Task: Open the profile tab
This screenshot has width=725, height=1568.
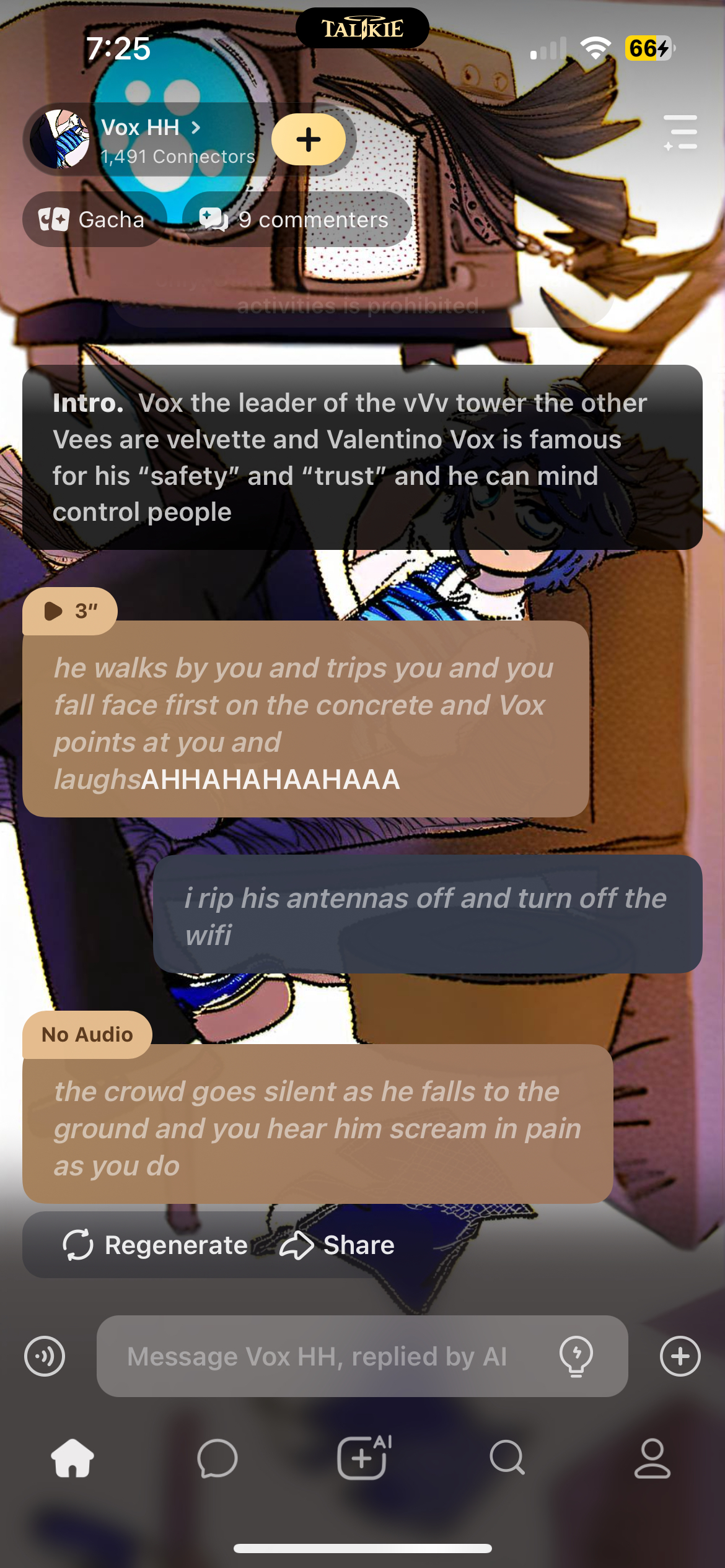Action: (652, 1458)
